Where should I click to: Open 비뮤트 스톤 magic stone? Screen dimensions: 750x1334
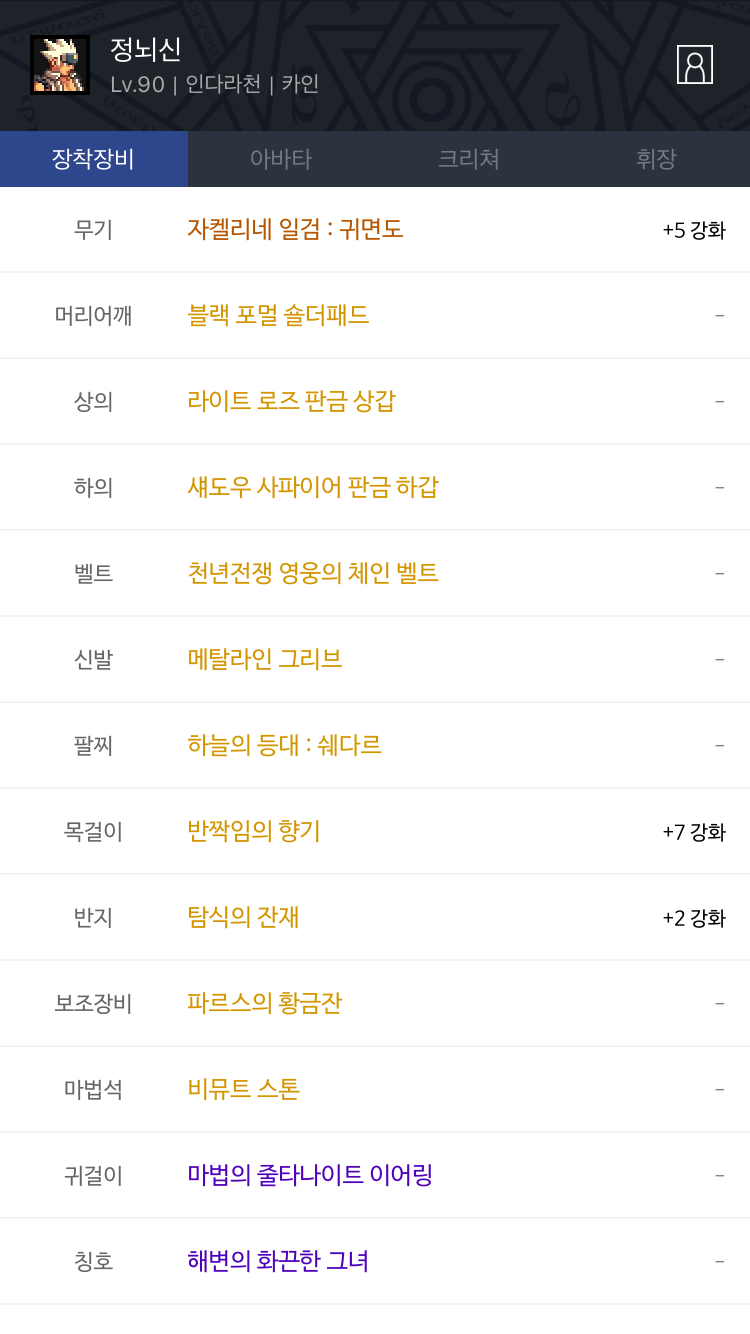click(x=243, y=1089)
